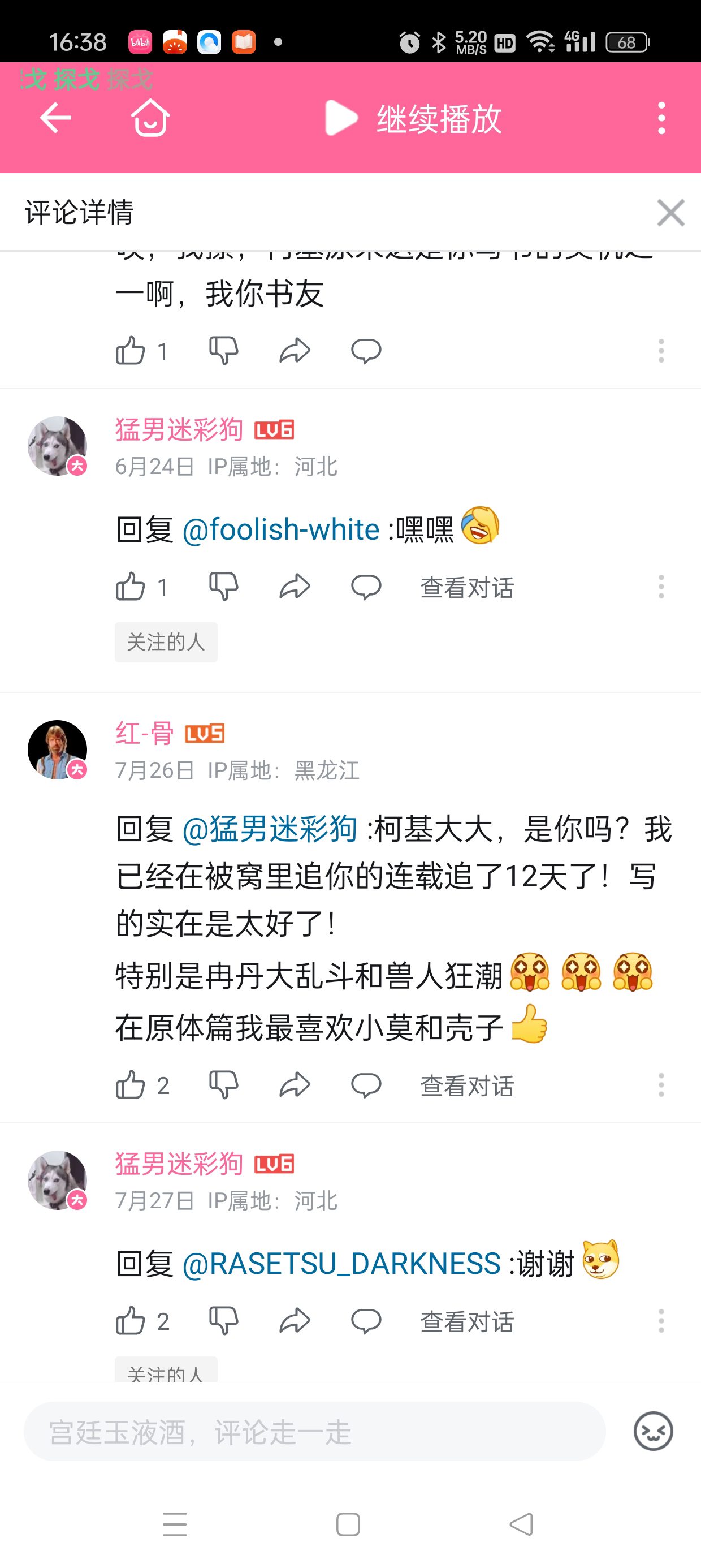Tap the system back navigation button
The width and height of the screenshot is (701, 1568).
(521, 1524)
